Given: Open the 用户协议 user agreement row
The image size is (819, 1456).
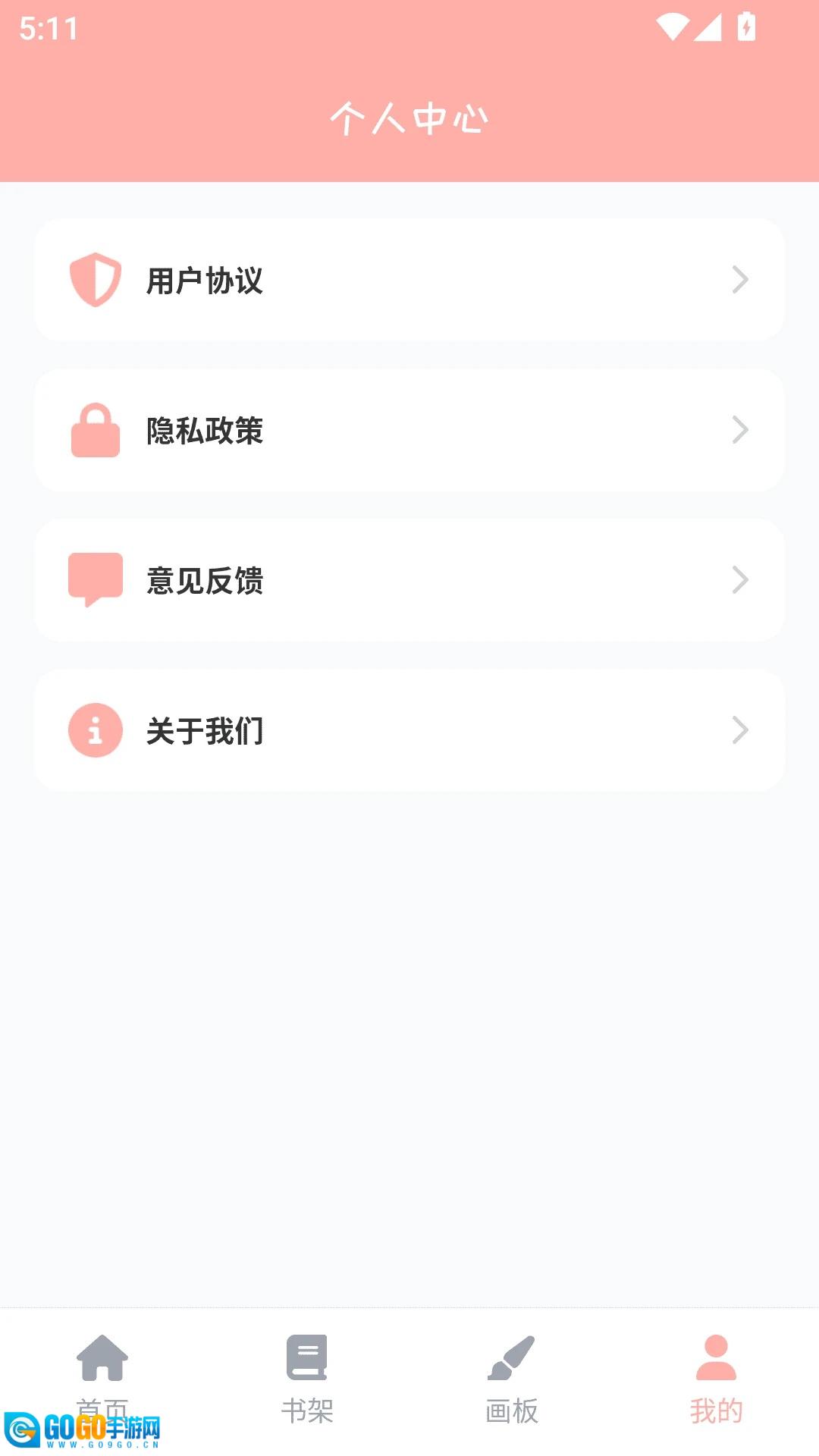Looking at the screenshot, I should (x=409, y=280).
